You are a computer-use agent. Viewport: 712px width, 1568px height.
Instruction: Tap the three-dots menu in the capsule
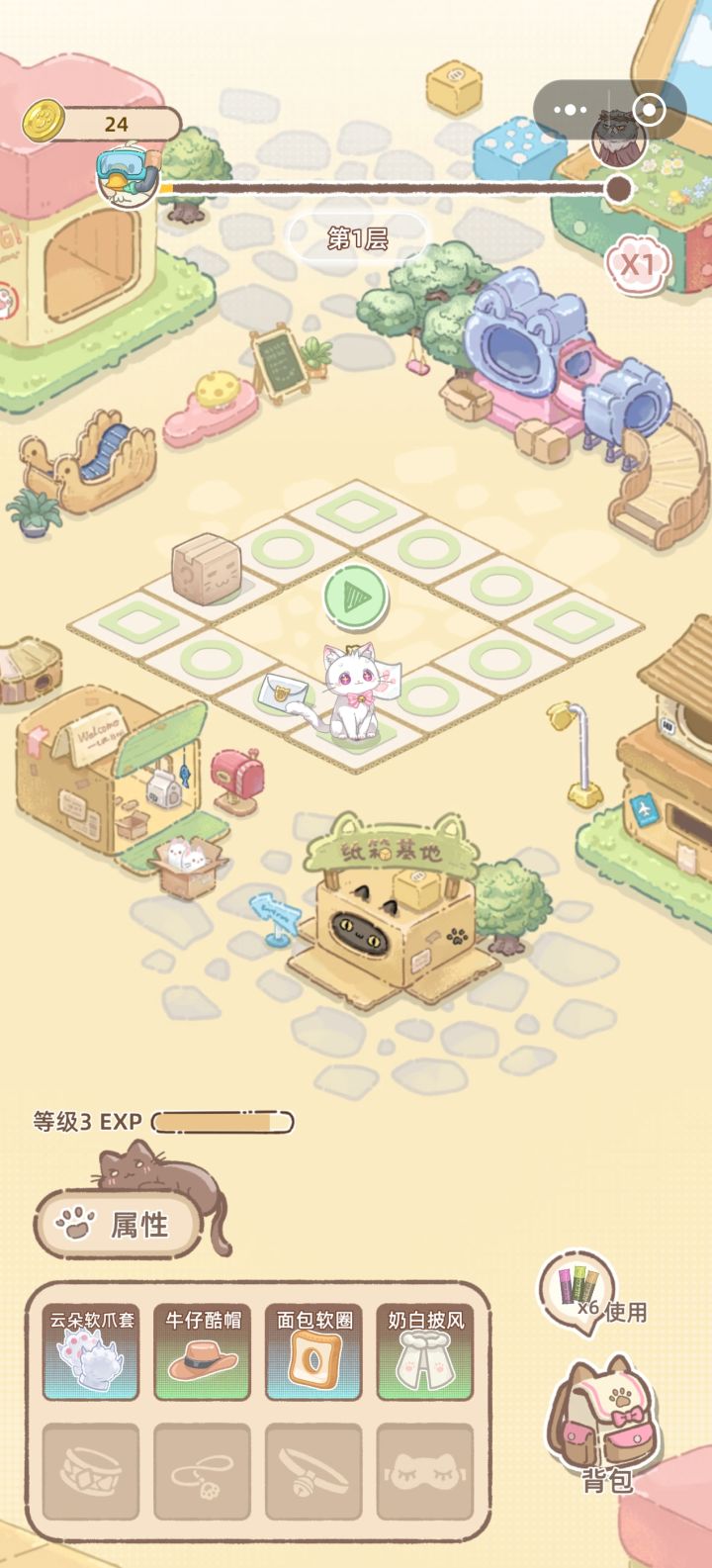(x=568, y=109)
